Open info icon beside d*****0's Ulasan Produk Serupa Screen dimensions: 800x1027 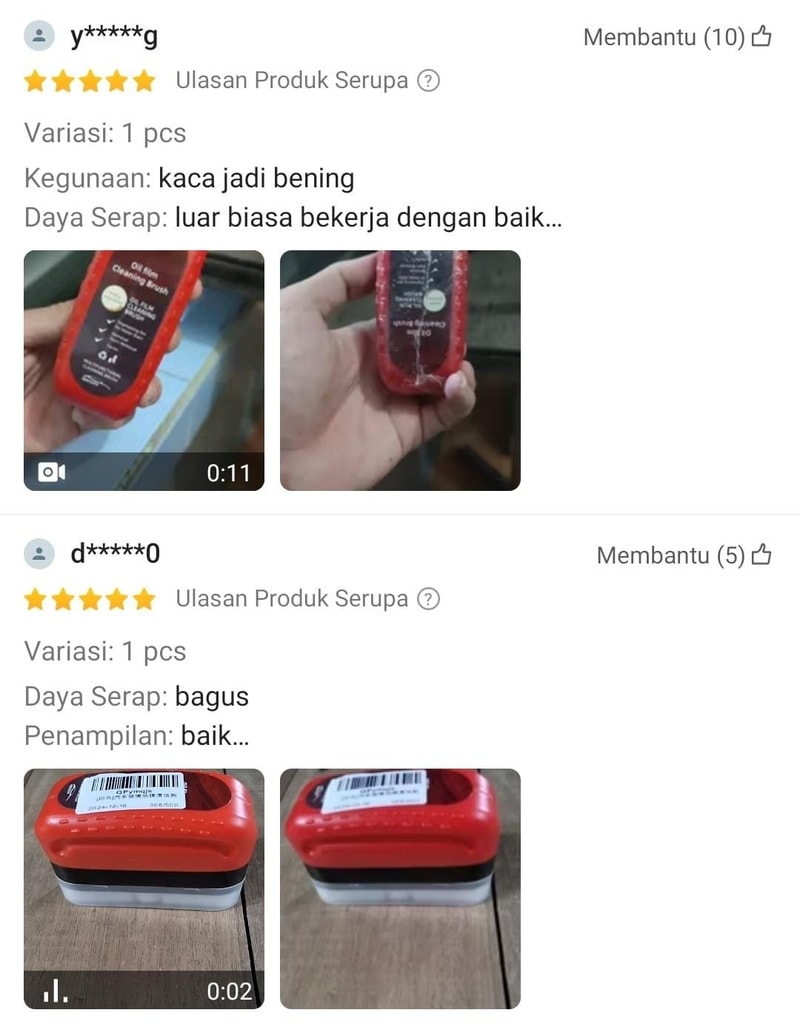(x=428, y=599)
